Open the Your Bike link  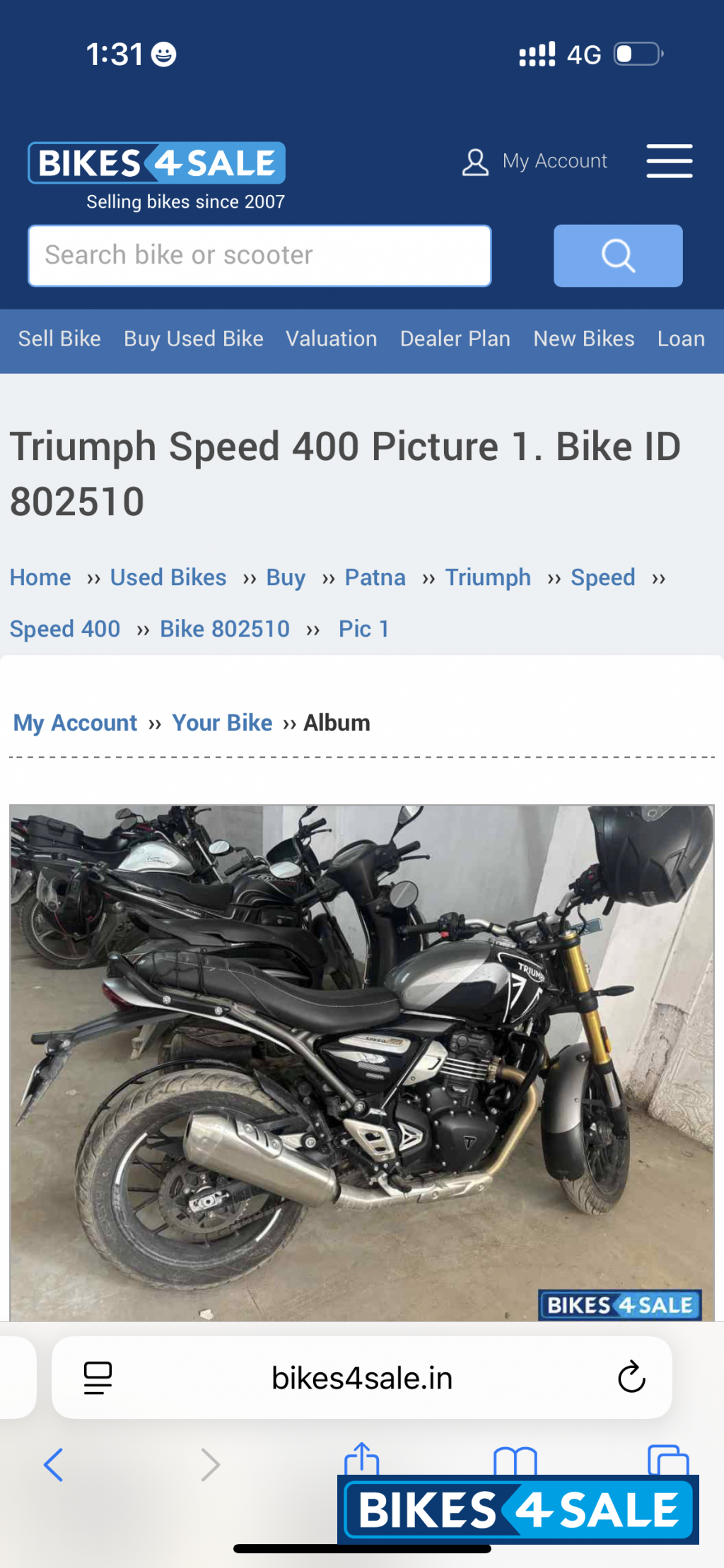pos(222,723)
